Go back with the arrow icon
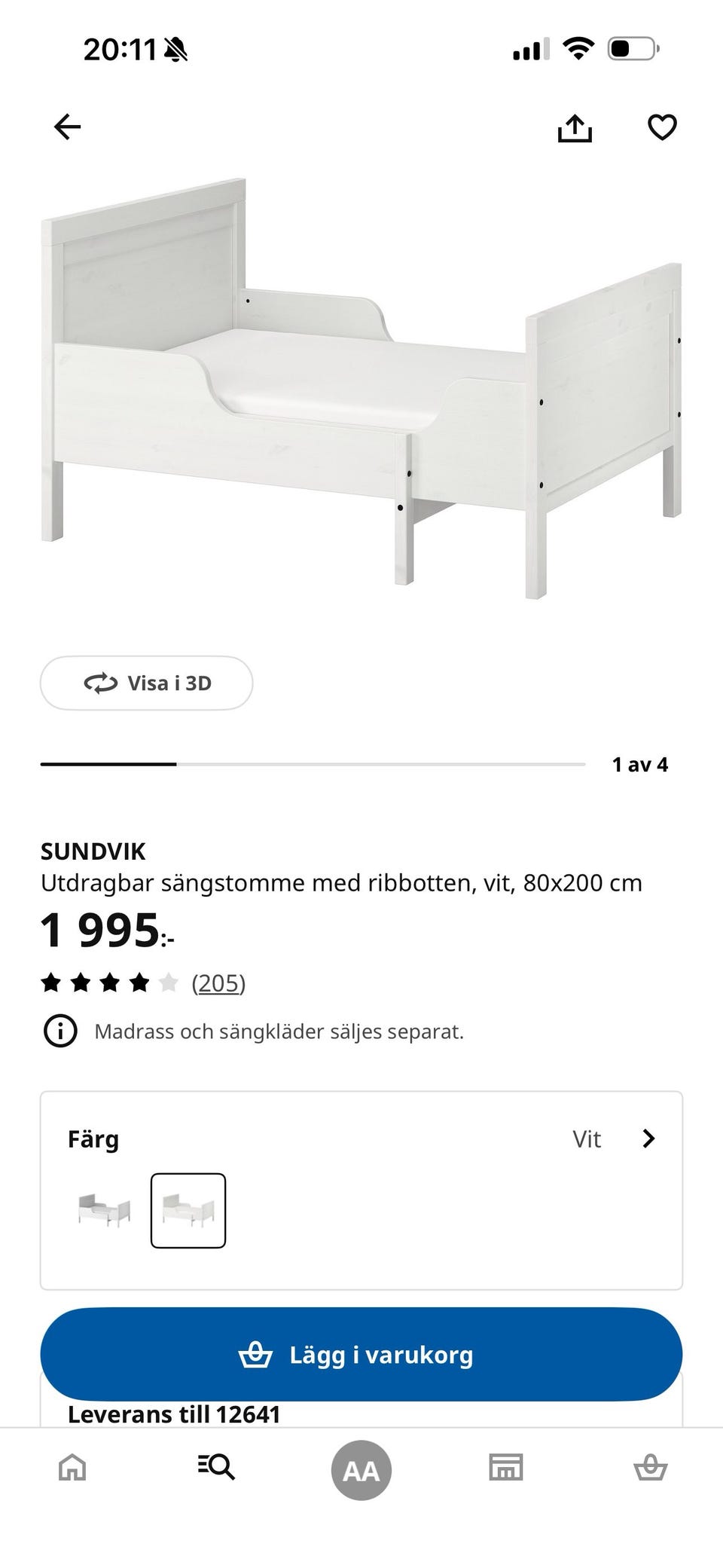 pyautogui.click(x=67, y=127)
